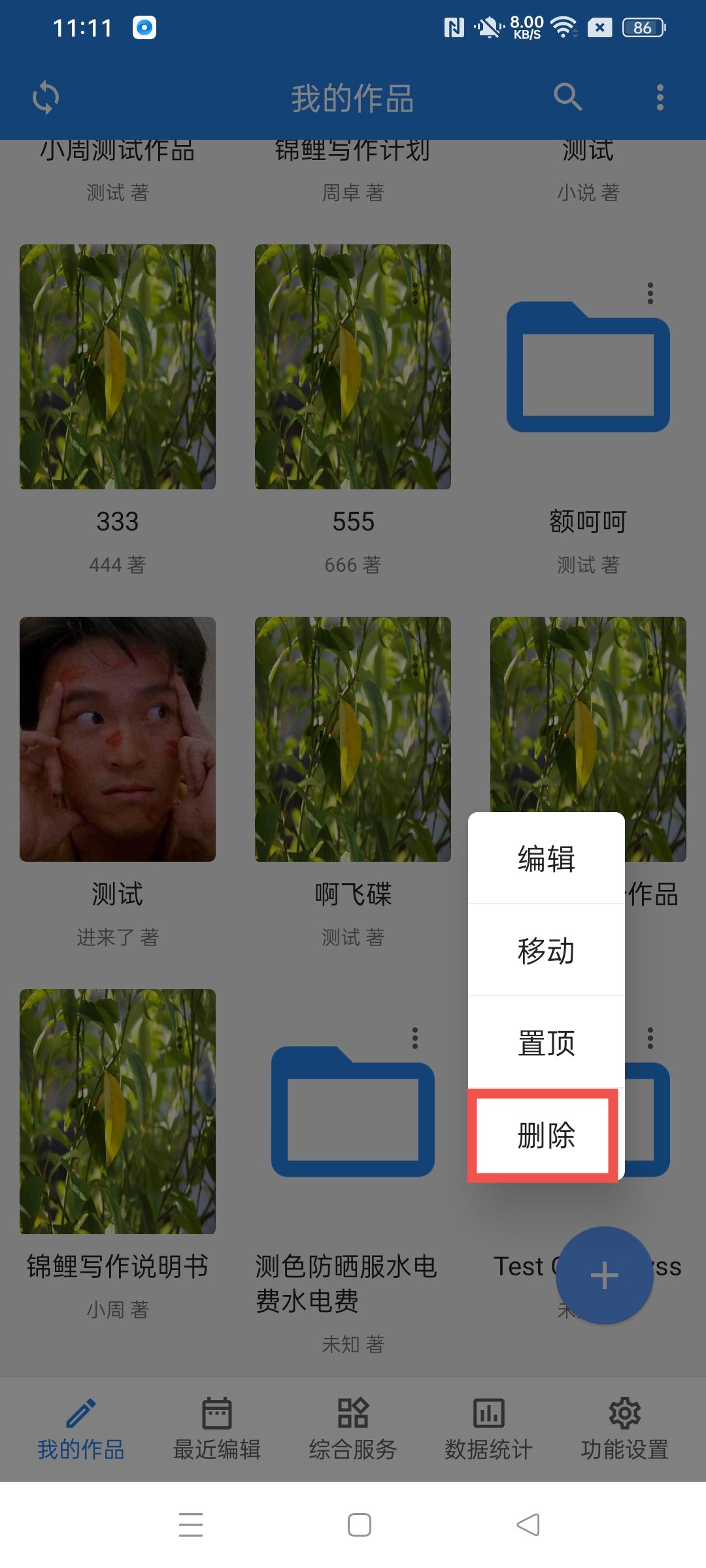The image size is (706, 1568).
Task: Open the 测试 work by 进来了
Action: click(118, 739)
